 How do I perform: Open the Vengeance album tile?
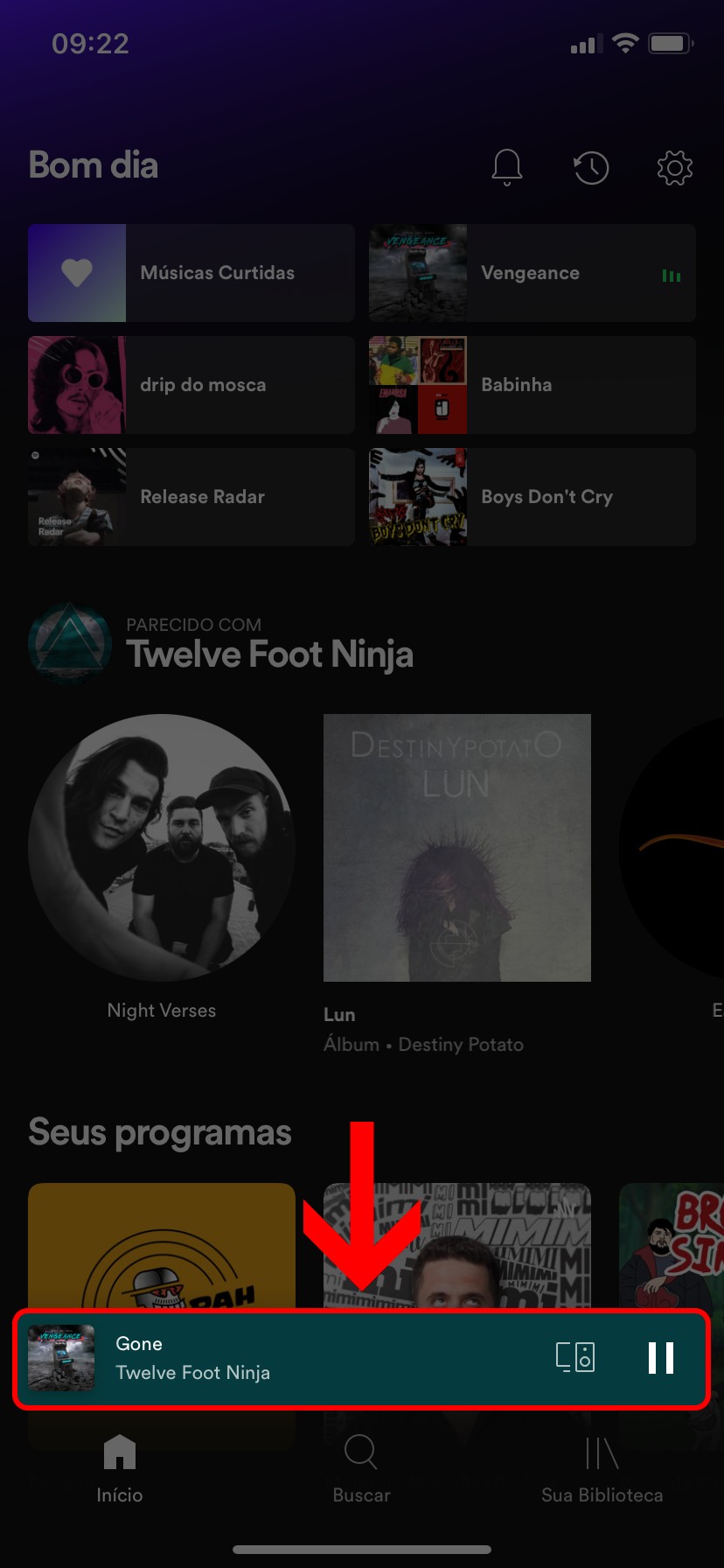click(532, 273)
